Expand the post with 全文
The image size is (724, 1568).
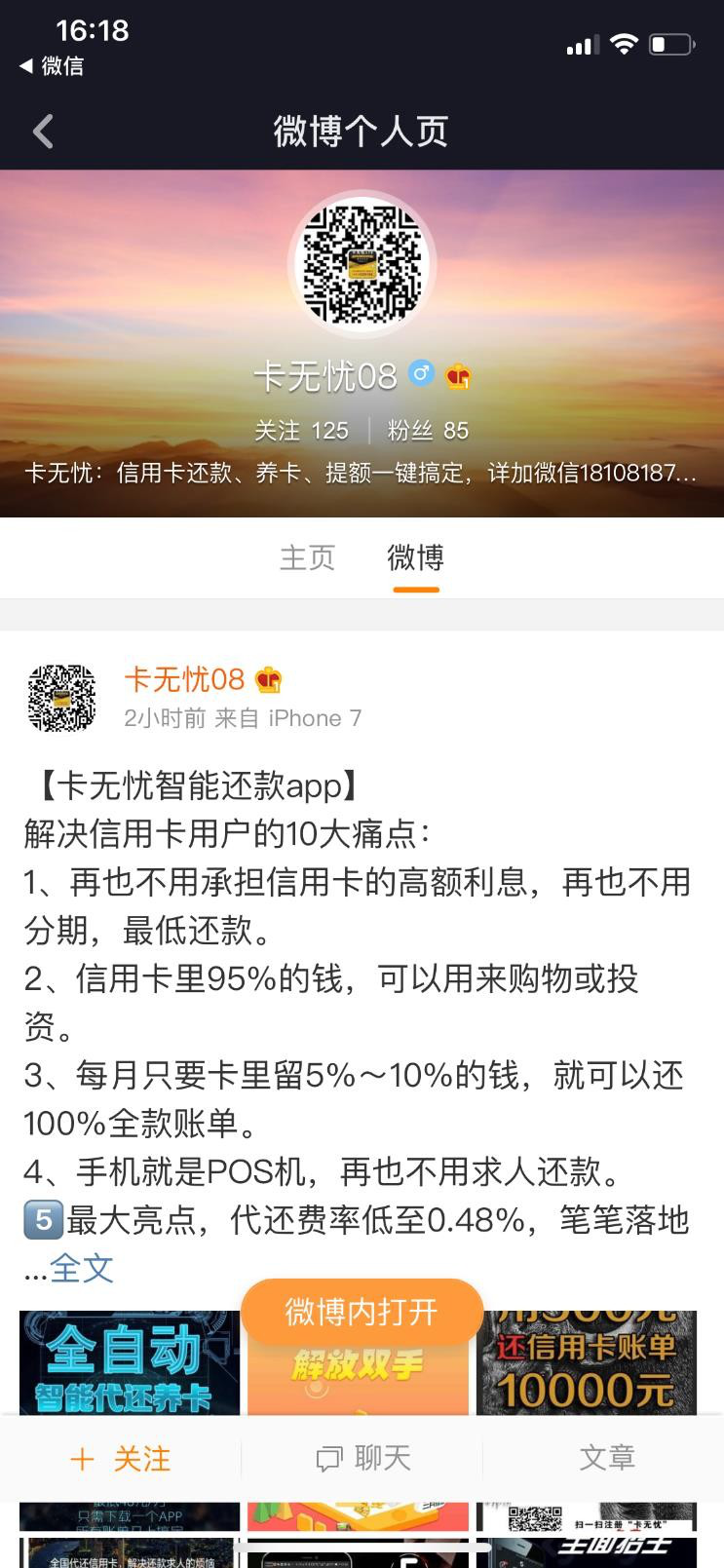coord(82,1268)
